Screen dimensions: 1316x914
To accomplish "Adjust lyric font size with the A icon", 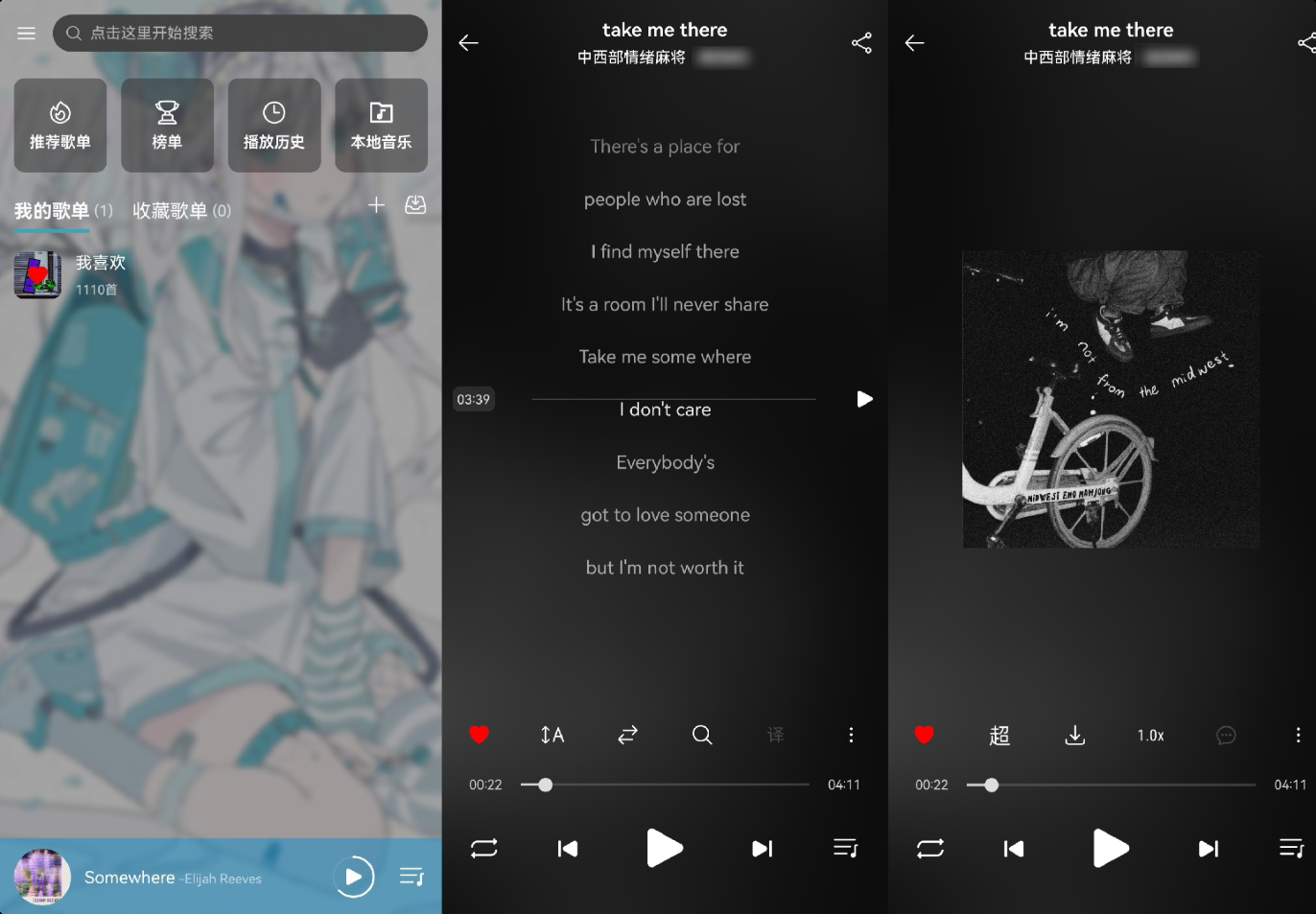I will click(552, 735).
